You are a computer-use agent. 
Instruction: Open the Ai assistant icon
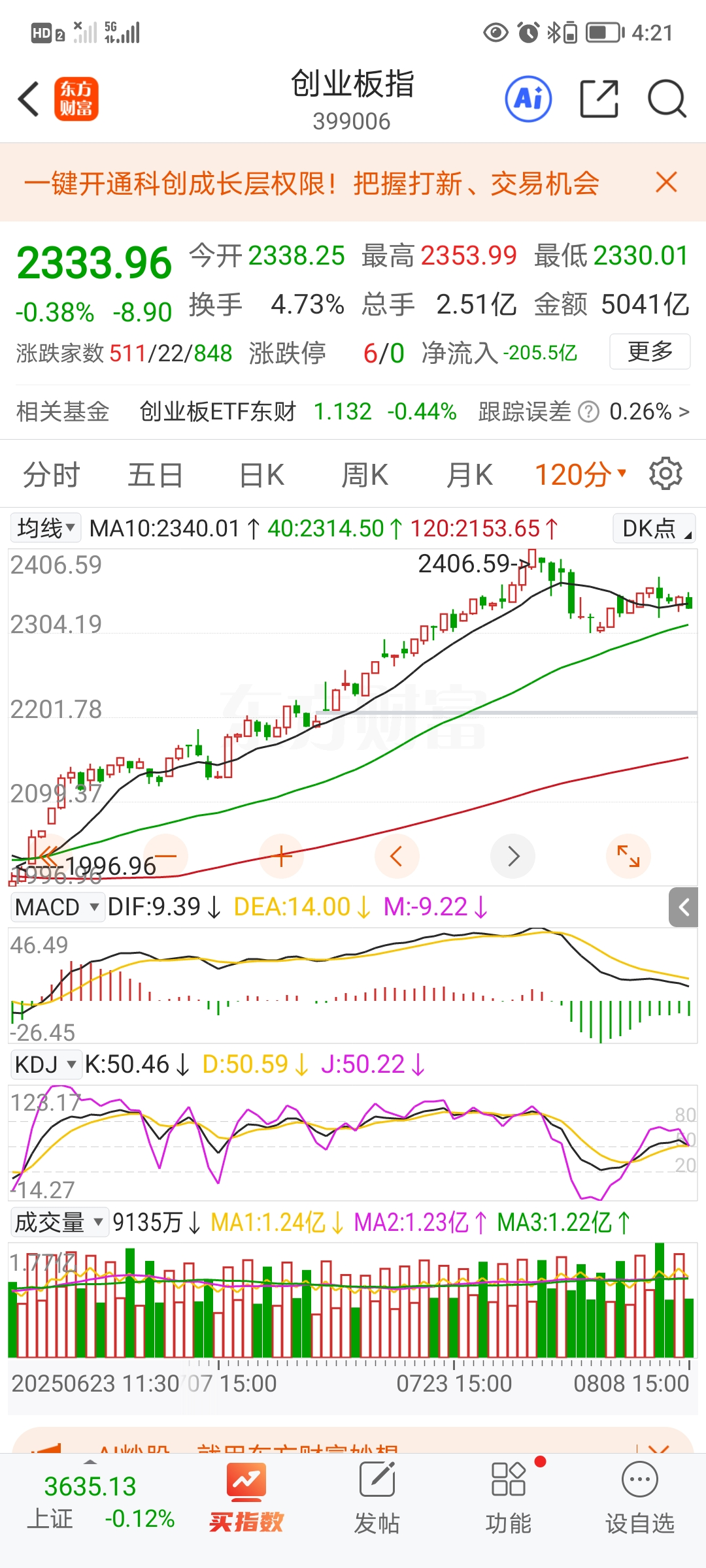pos(528,99)
